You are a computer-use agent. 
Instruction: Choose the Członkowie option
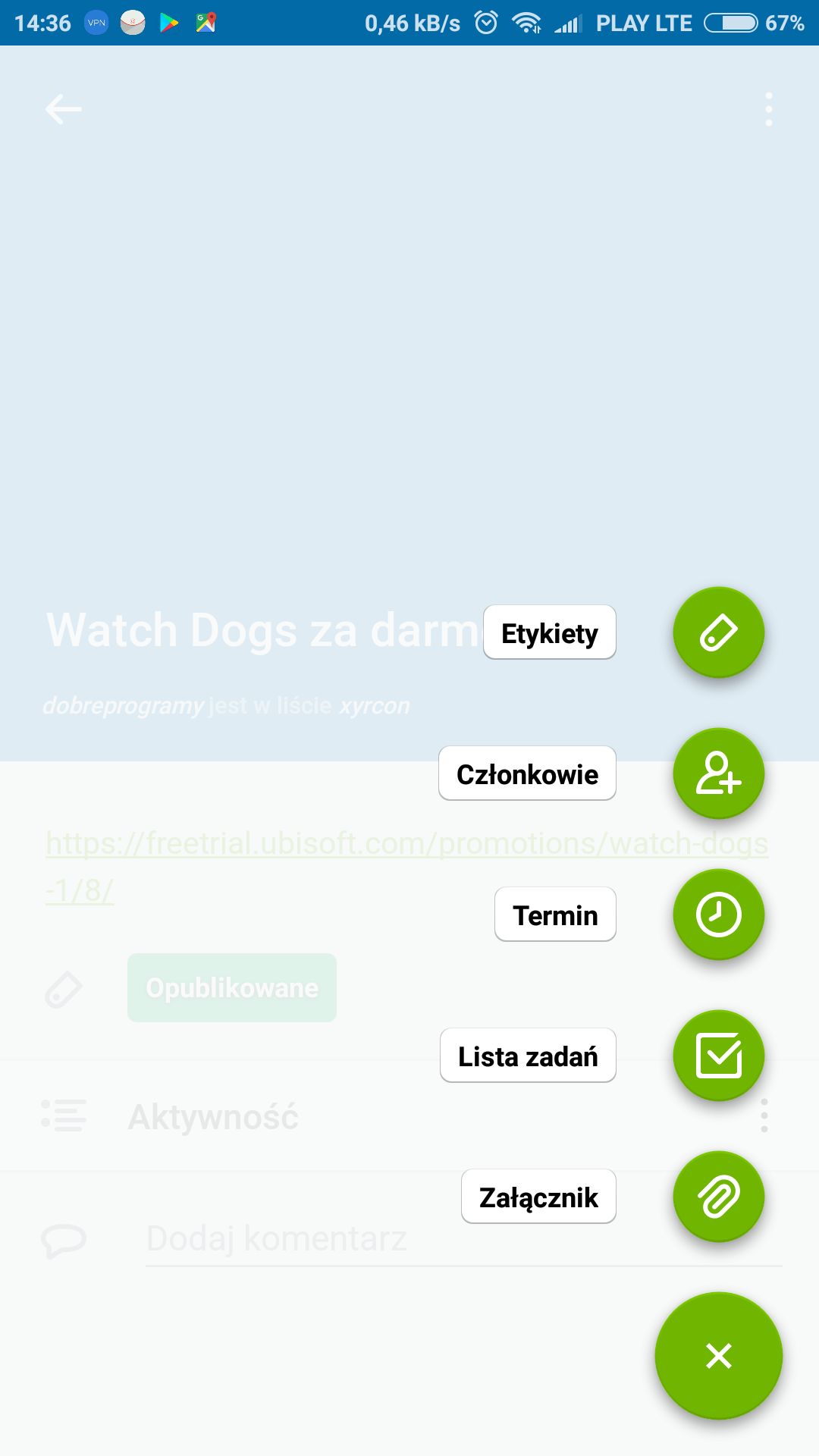527,773
